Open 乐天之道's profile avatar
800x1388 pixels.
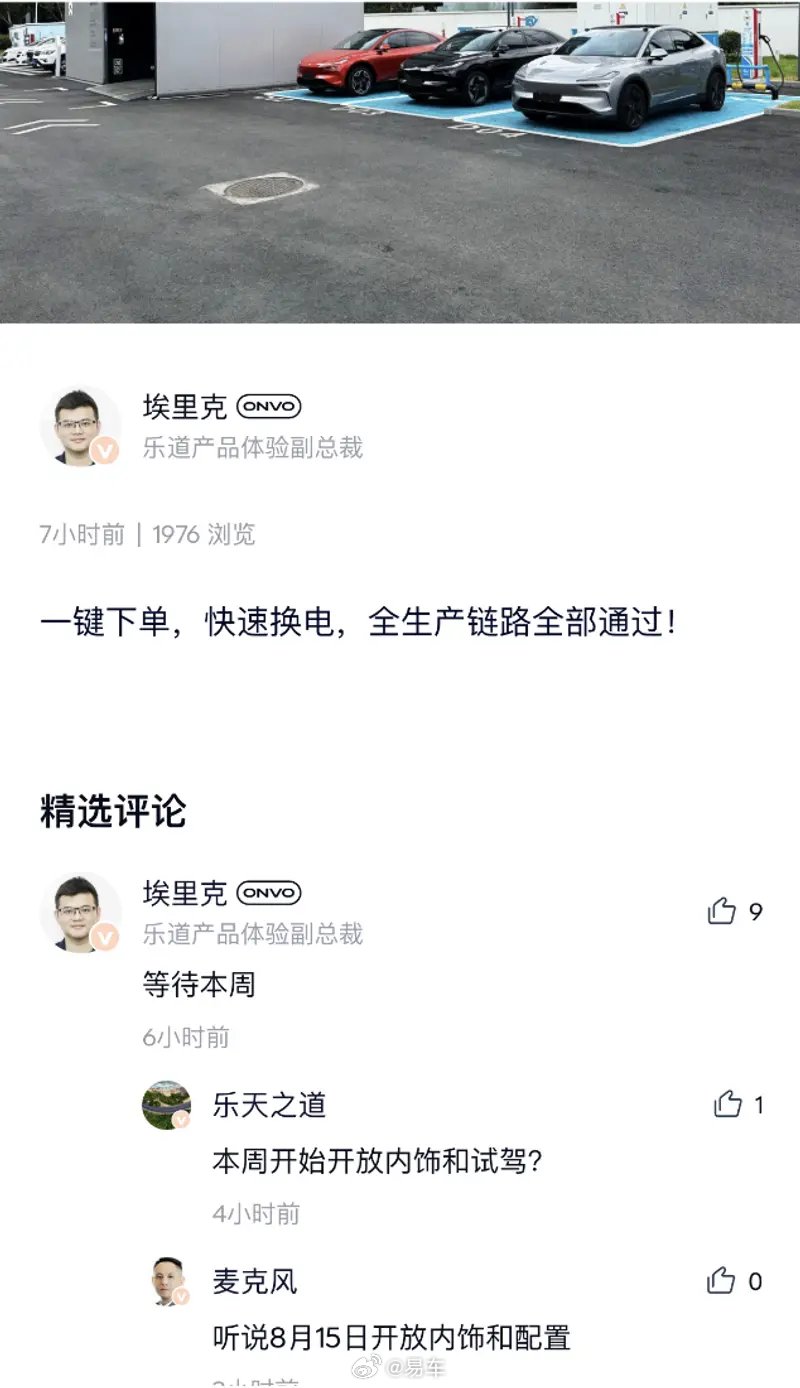point(166,1105)
